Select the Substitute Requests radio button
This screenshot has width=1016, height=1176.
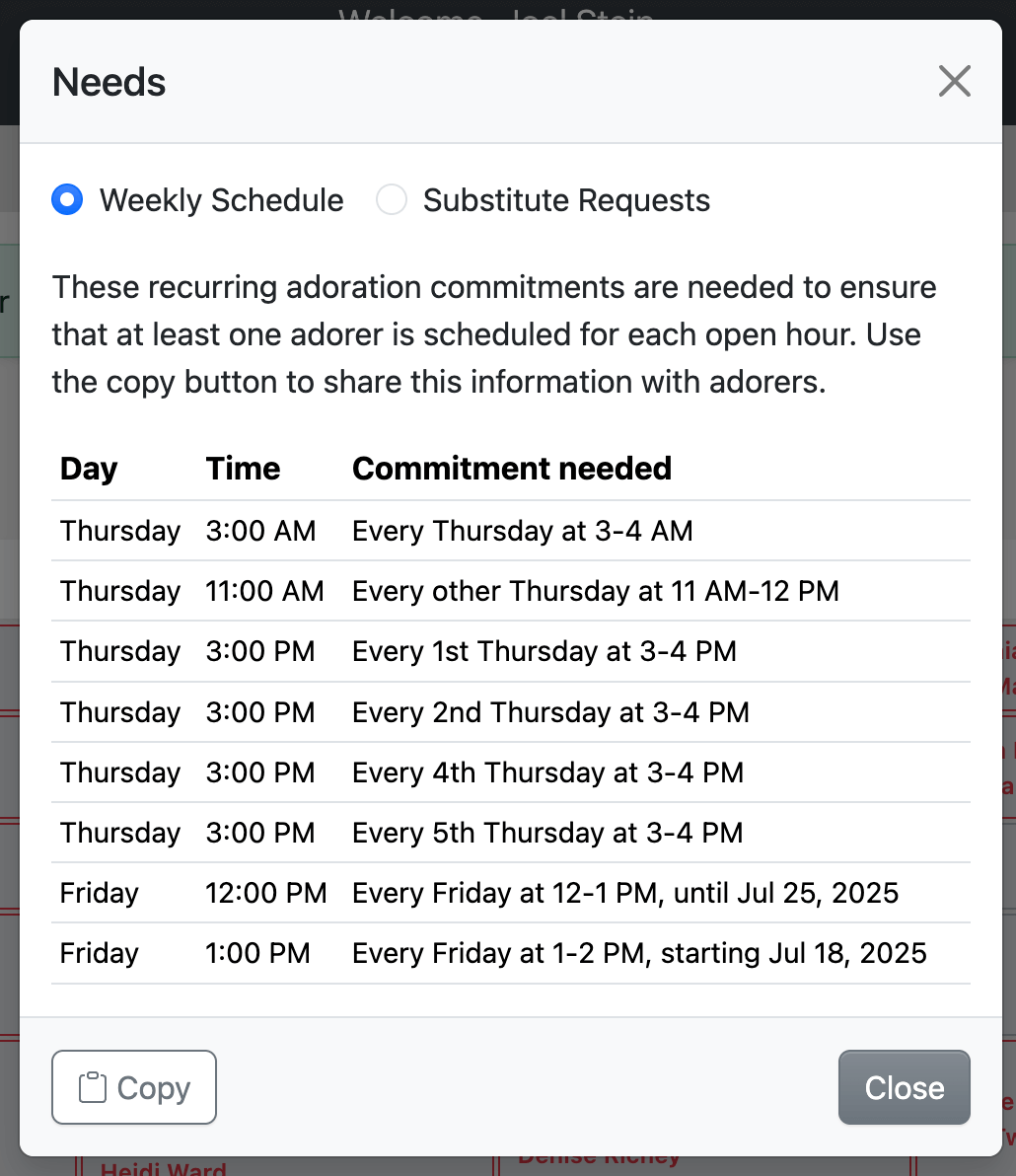[392, 199]
